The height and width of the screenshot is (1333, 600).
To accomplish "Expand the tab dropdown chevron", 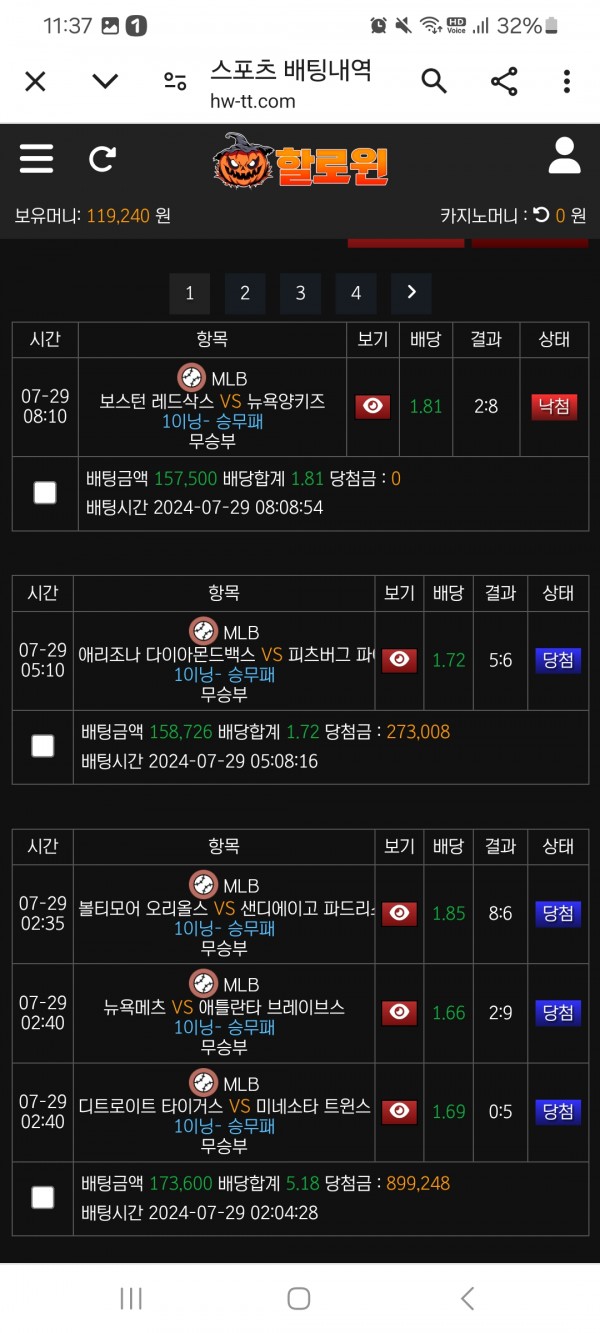I will pyautogui.click(x=105, y=82).
